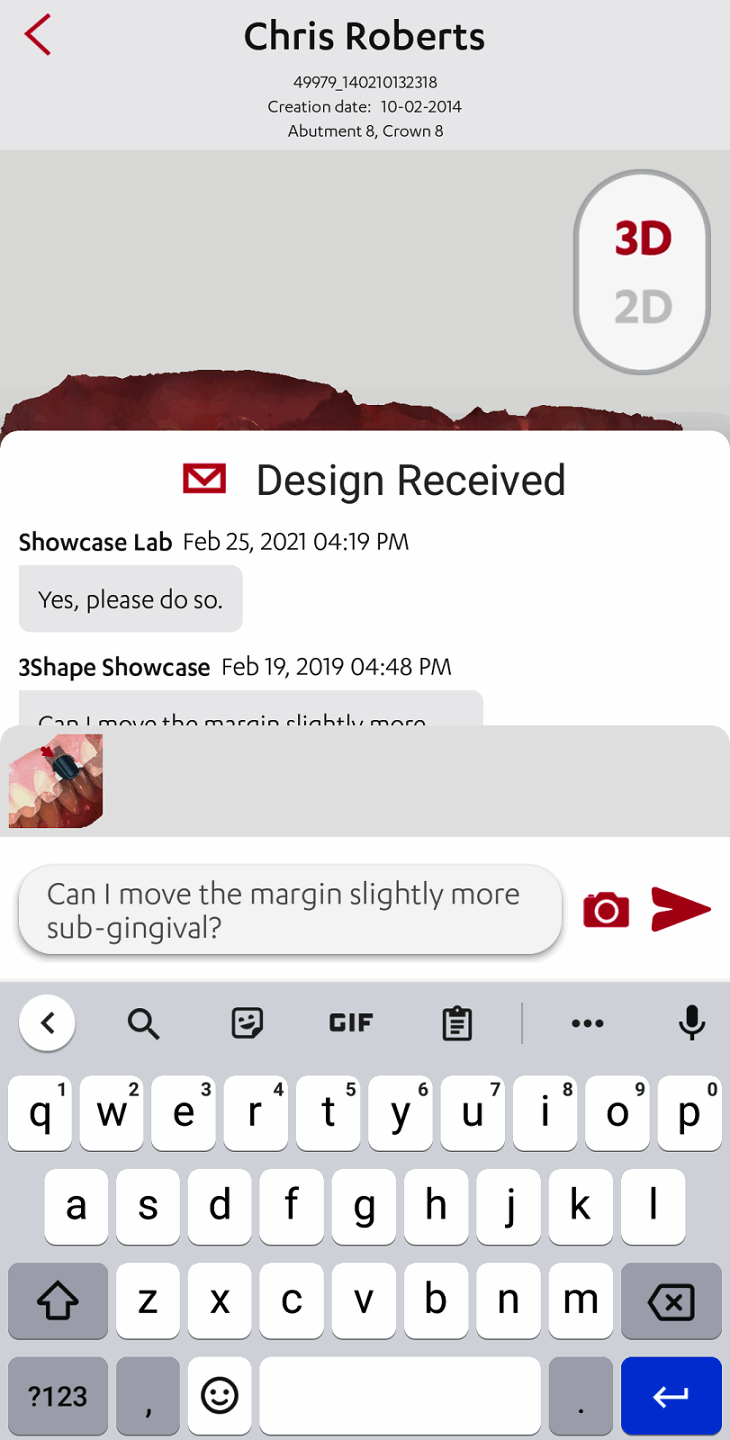730x1440 pixels.
Task: Collapse the keyboard toolbar with the back chevron
Action: click(x=47, y=1023)
